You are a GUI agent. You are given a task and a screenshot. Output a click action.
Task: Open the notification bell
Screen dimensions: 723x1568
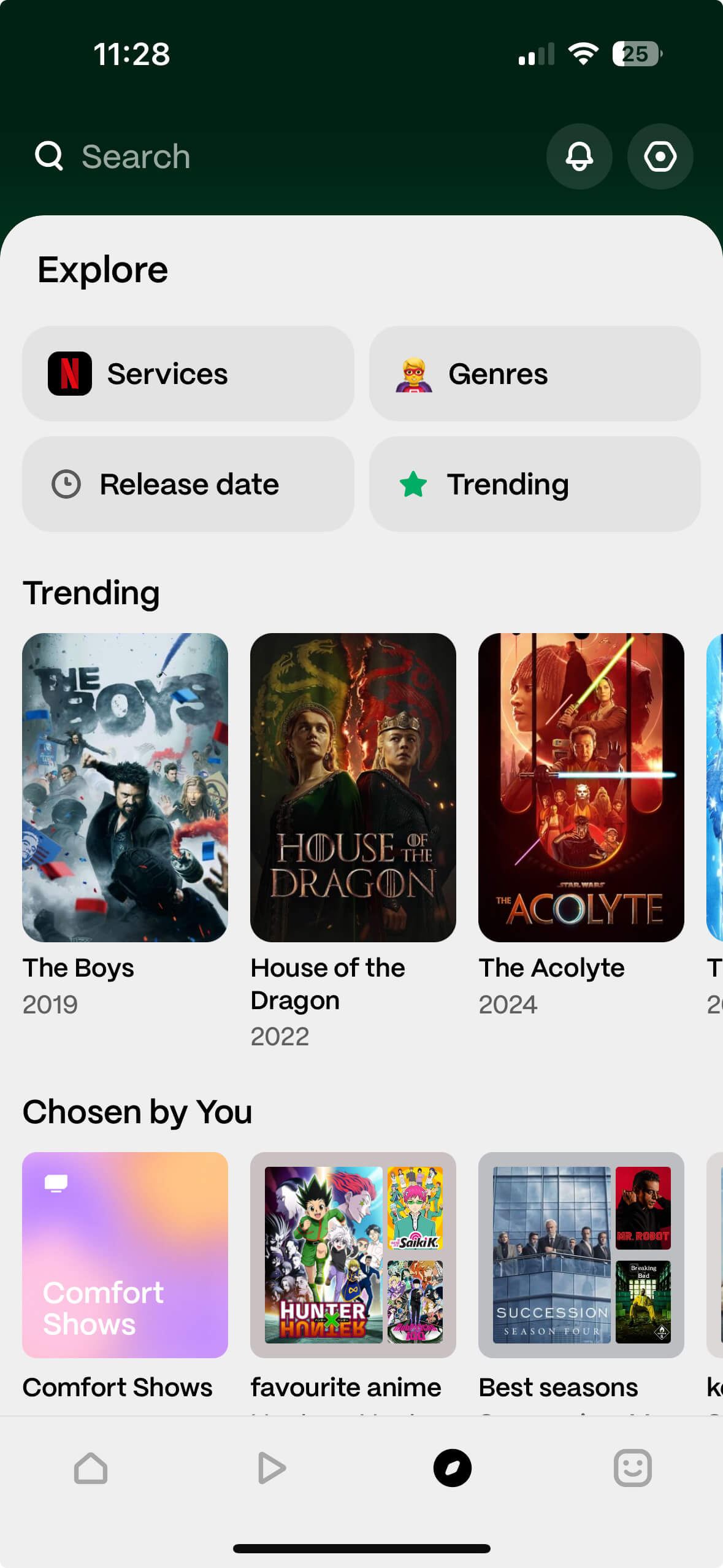coord(579,156)
